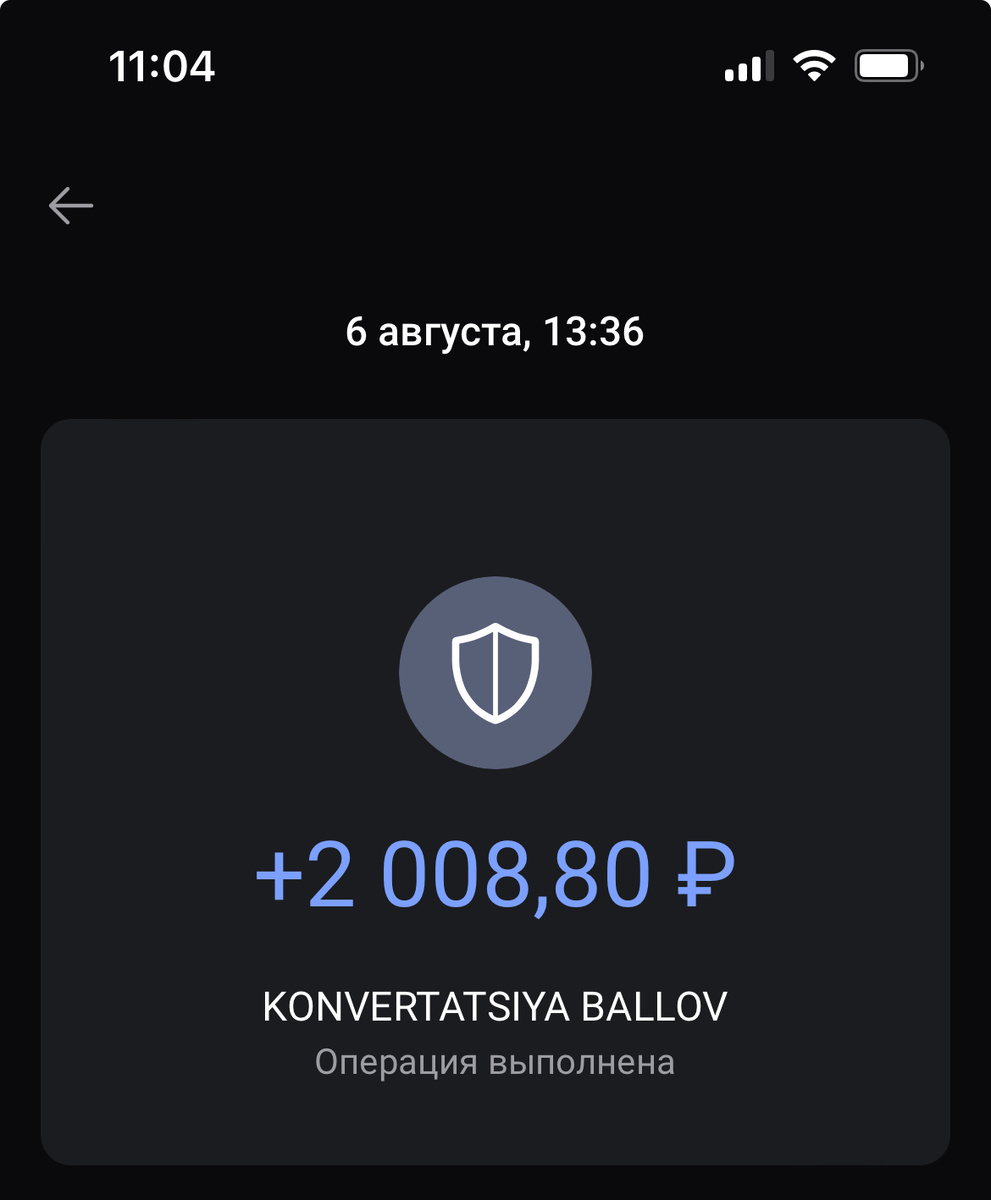Tap the date header 6 августа, 13:36
The width and height of the screenshot is (991, 1200).
(x=495, y=330)
